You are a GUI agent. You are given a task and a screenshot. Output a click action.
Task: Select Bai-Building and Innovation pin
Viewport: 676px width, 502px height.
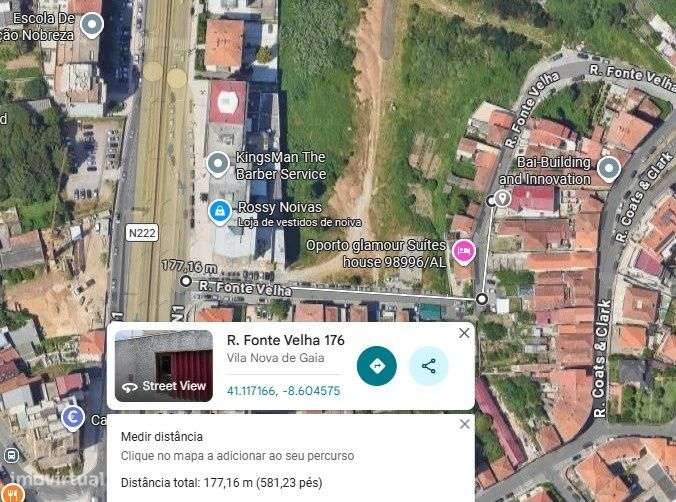[x=608, y=168]
